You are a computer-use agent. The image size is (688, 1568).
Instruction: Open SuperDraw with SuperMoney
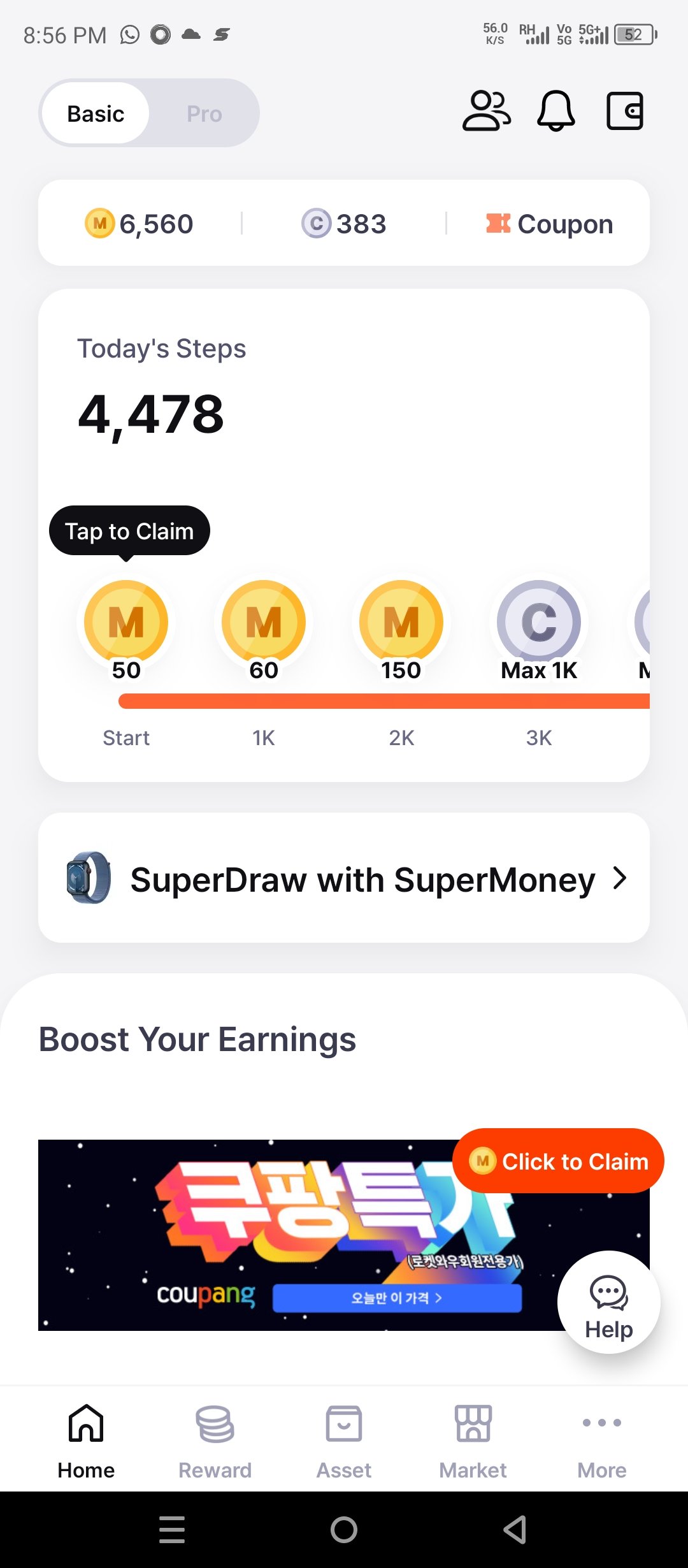pyautogui.click(x=344, y=878)
